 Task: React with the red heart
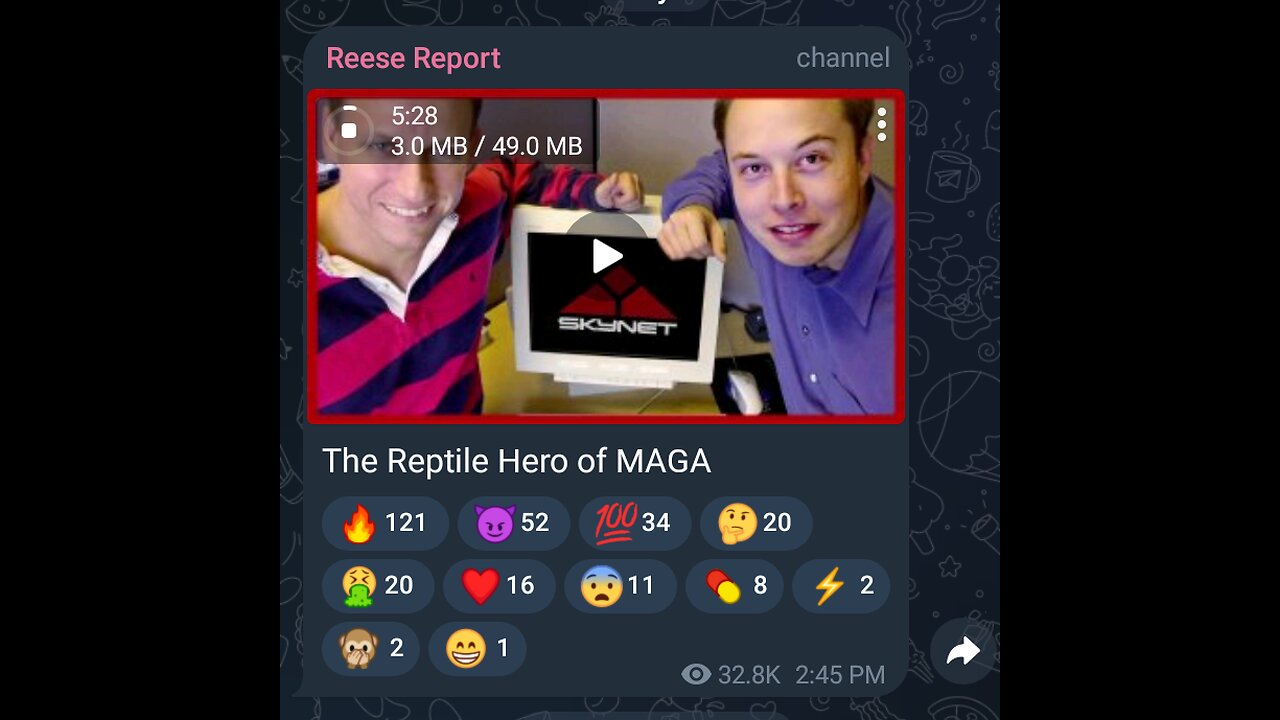point(498,586)
